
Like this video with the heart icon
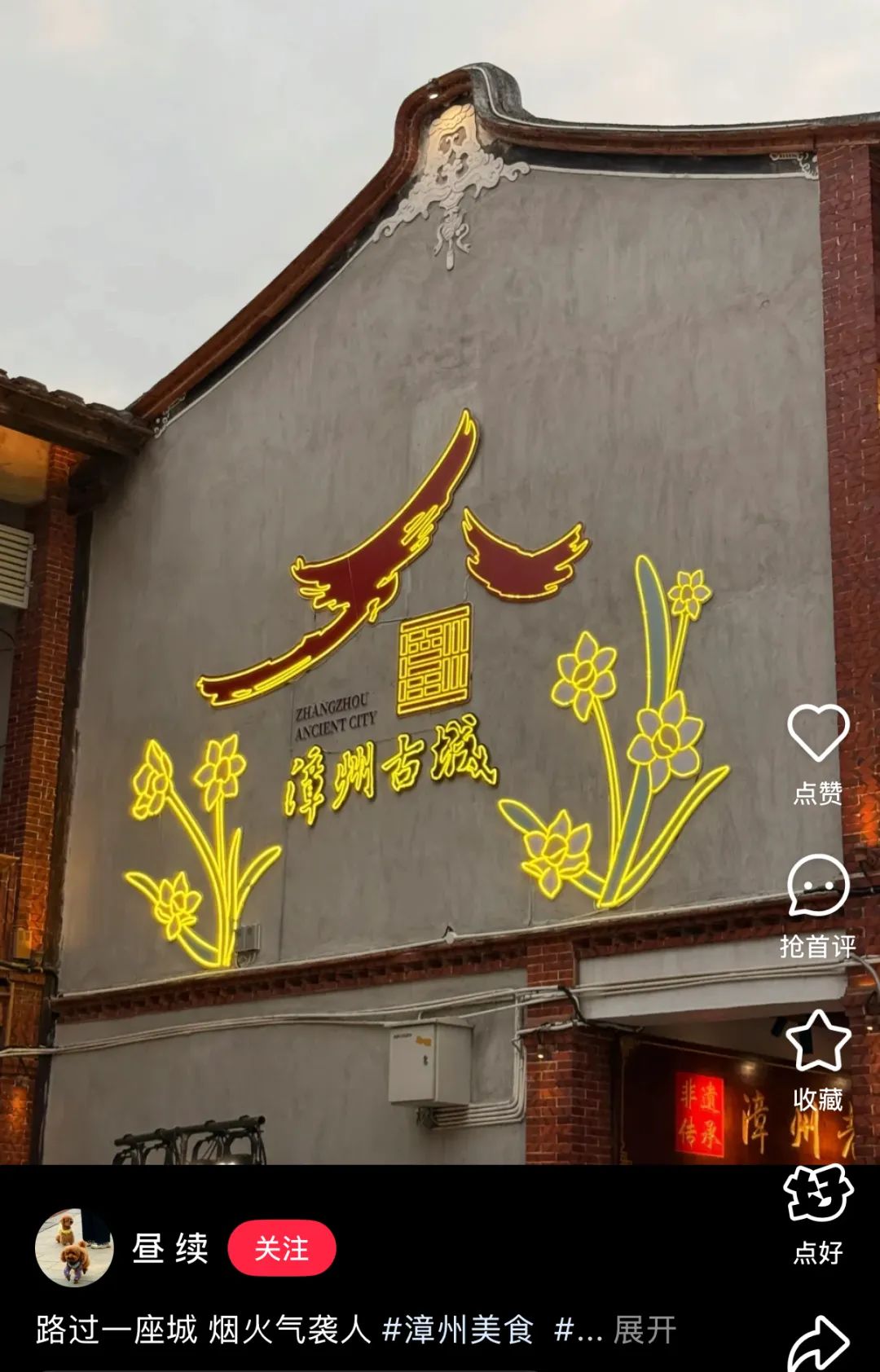coord(817,733)
